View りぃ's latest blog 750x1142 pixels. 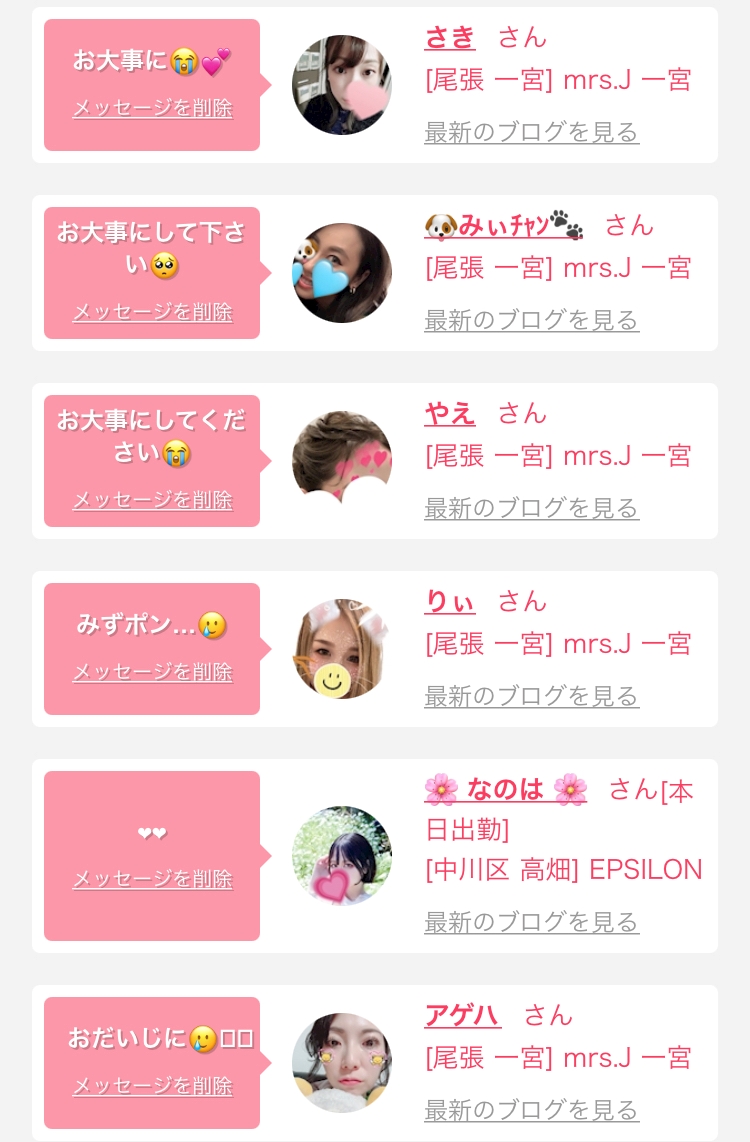coord(532,696)
